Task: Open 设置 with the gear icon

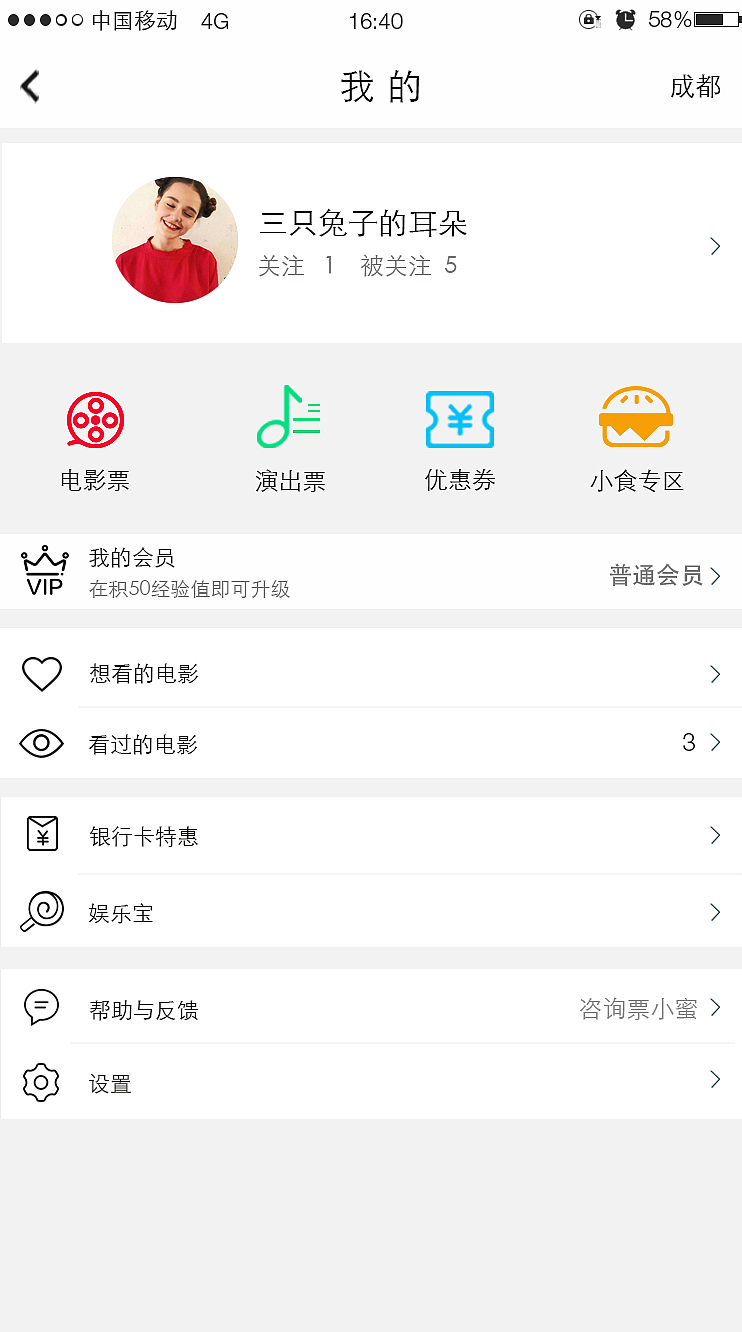Action: click(x=41, y=1082)
